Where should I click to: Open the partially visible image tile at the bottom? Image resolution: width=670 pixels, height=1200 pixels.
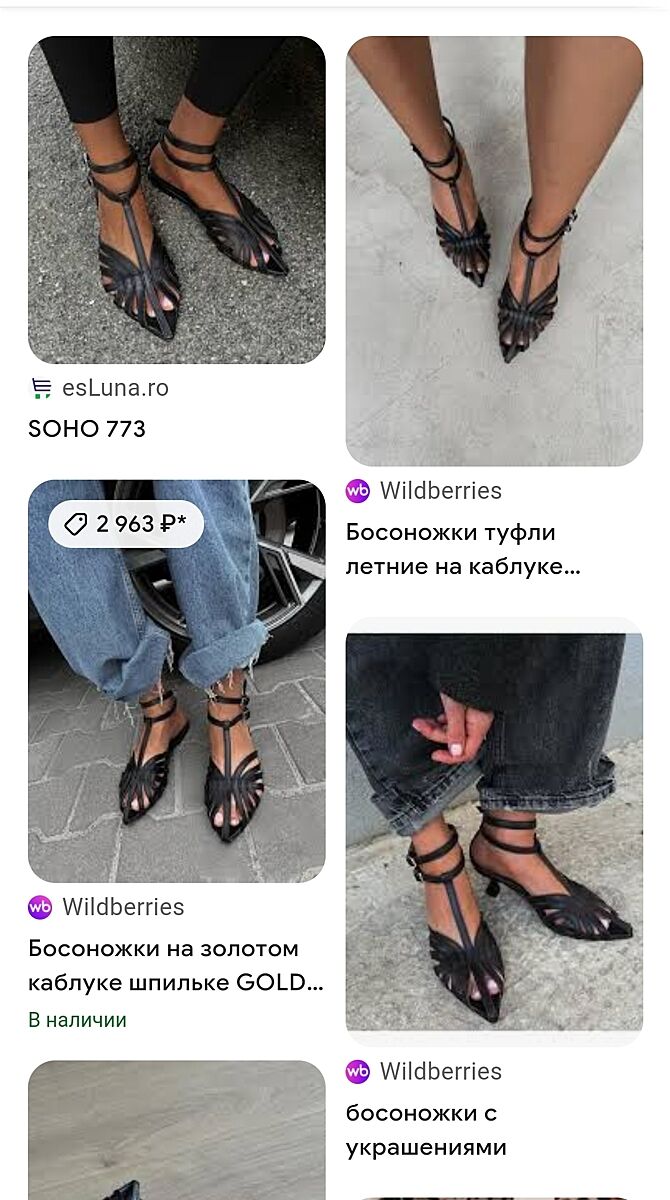(176, 1130)
